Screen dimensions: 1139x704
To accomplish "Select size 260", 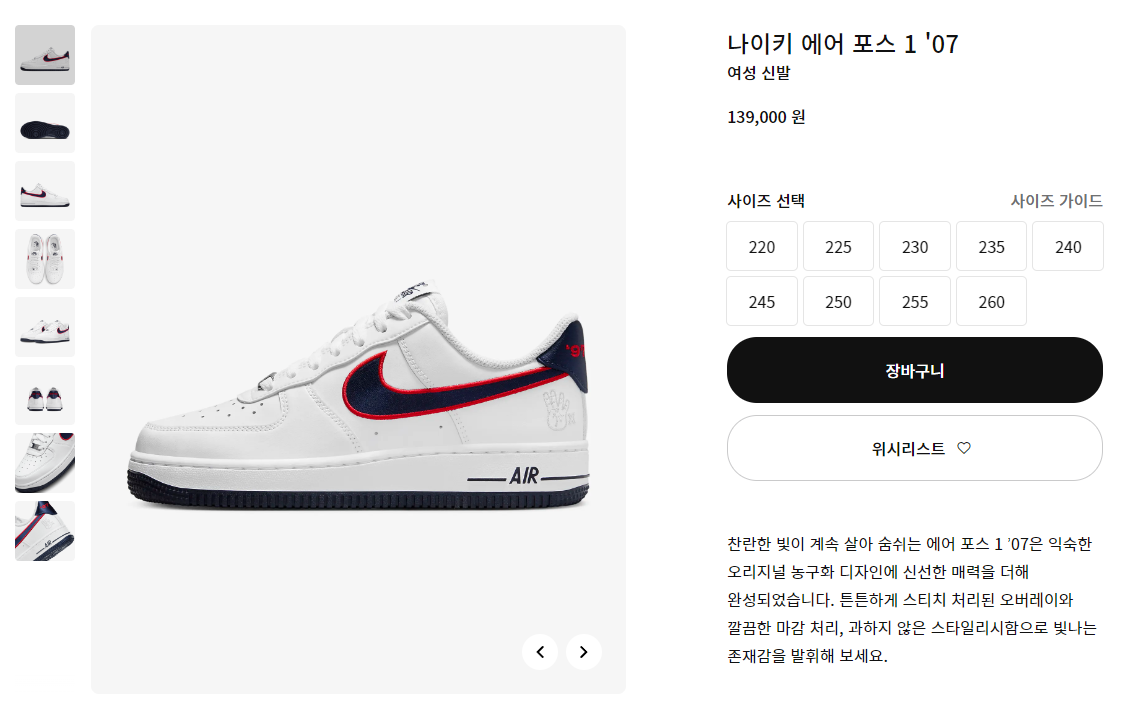I will tap(991, 301).
